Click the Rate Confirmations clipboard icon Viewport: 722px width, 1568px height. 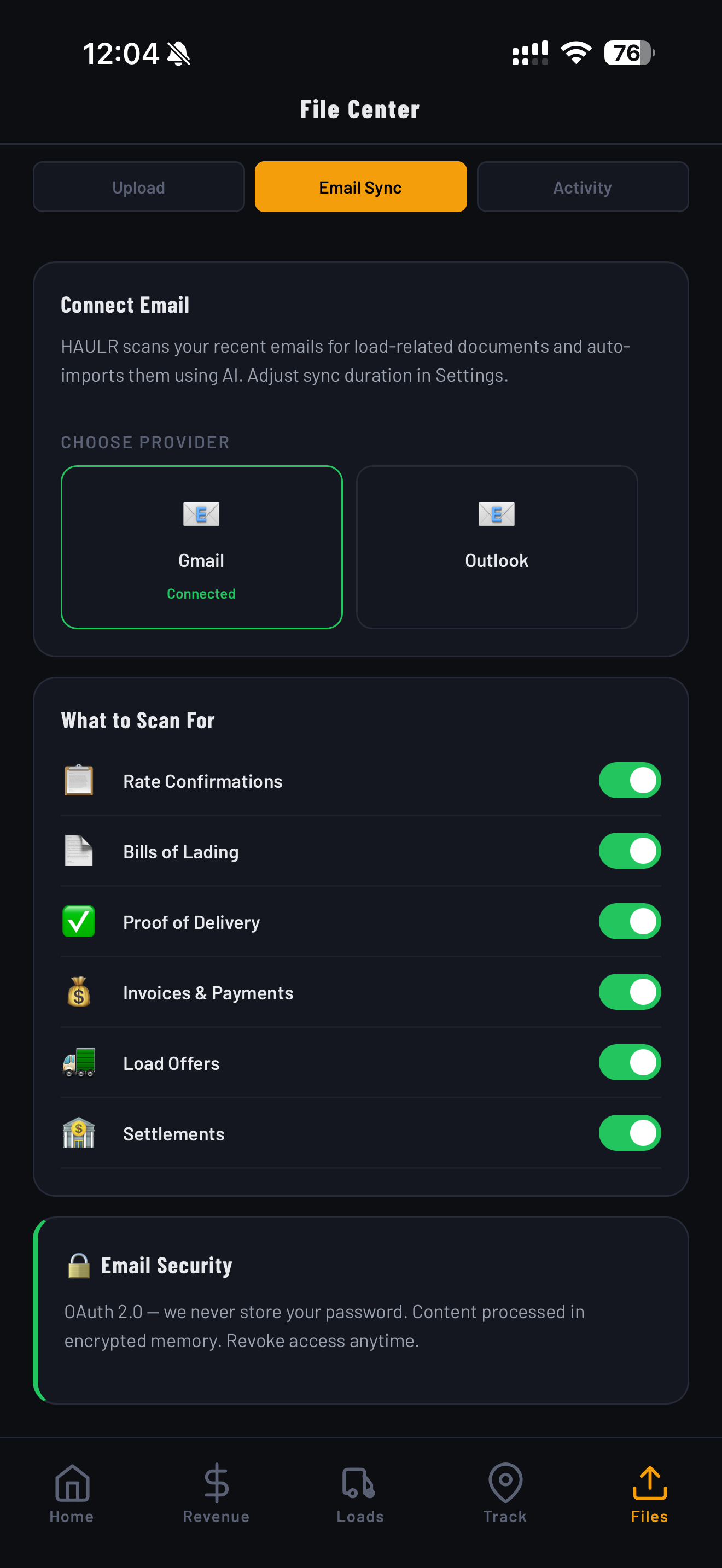pos(79,780)
